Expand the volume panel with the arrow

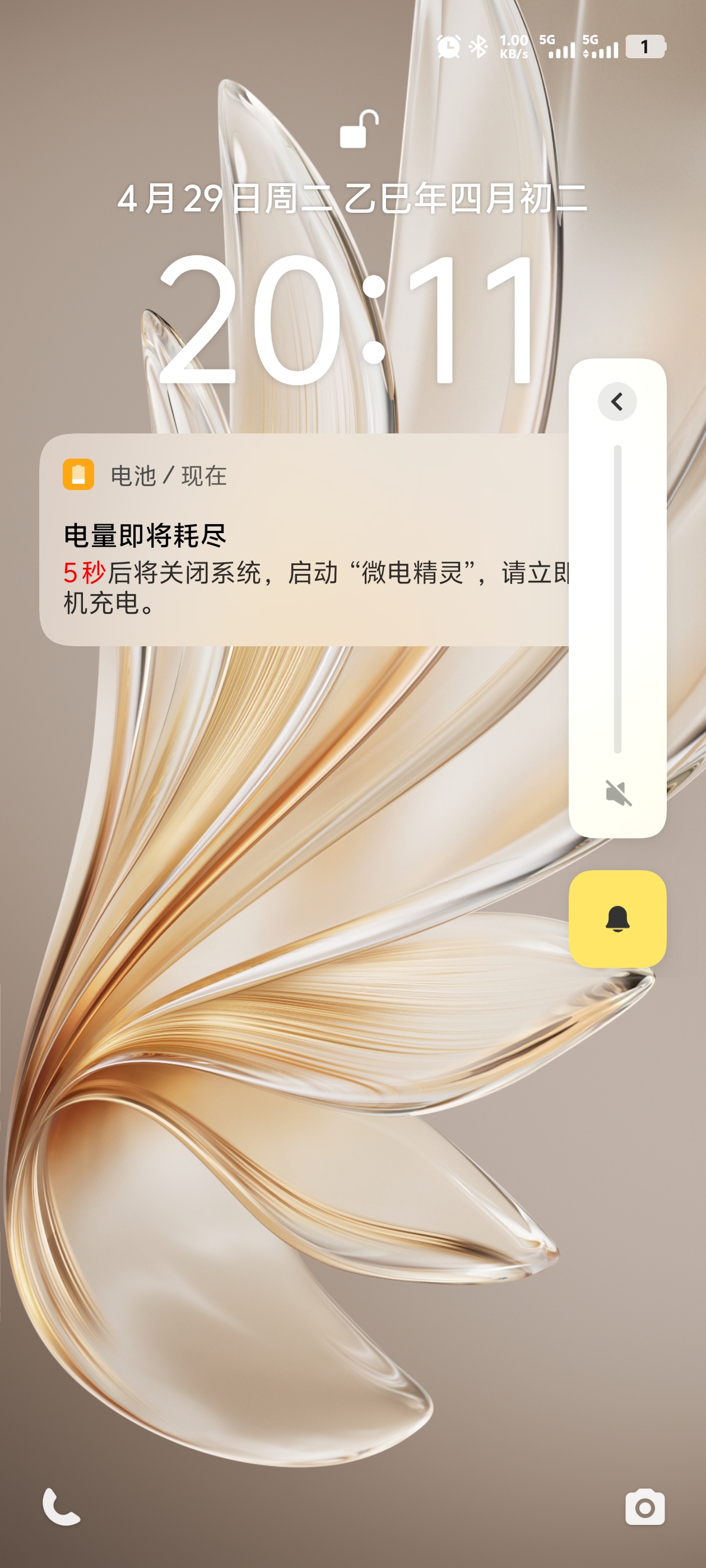(617, 402)
